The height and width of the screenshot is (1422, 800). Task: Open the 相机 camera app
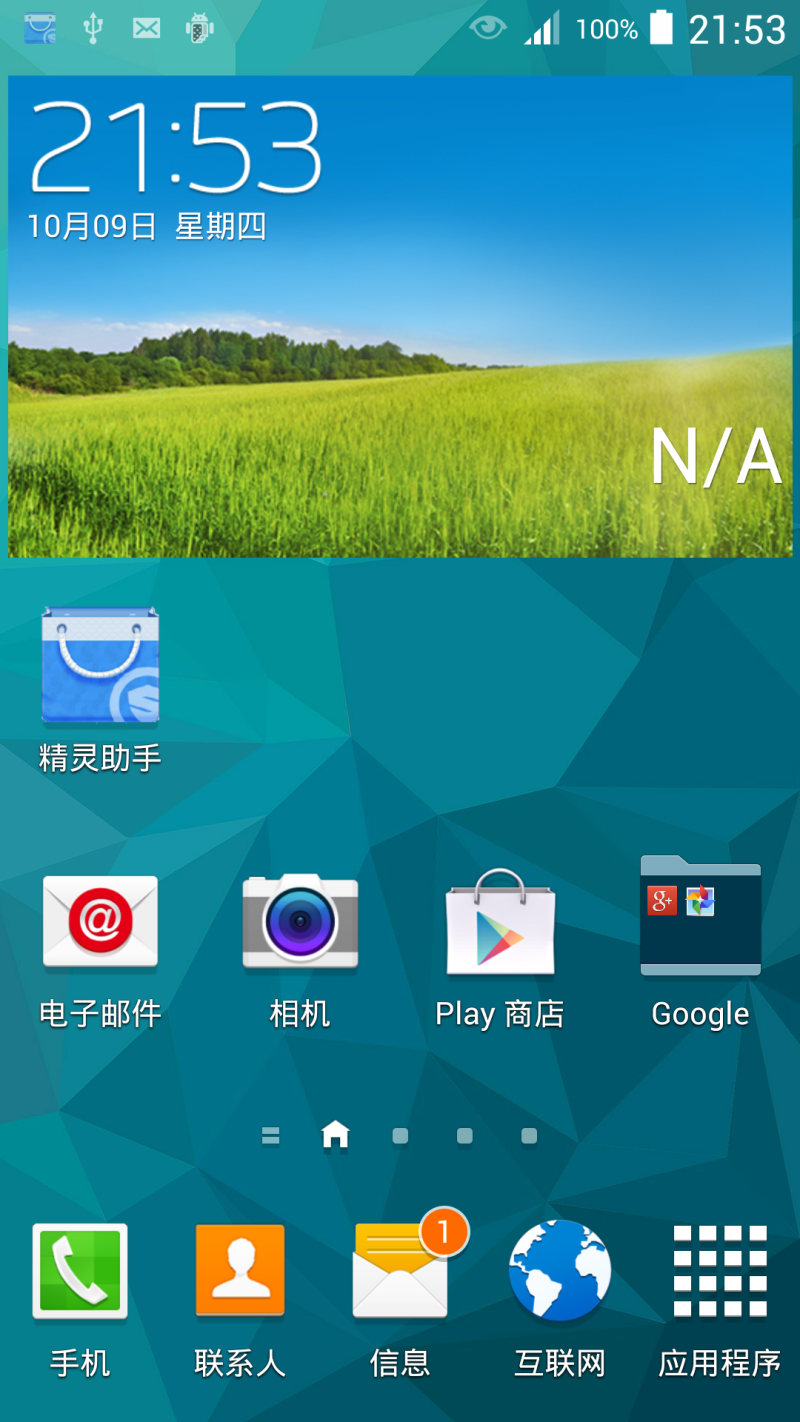point(300,922)
